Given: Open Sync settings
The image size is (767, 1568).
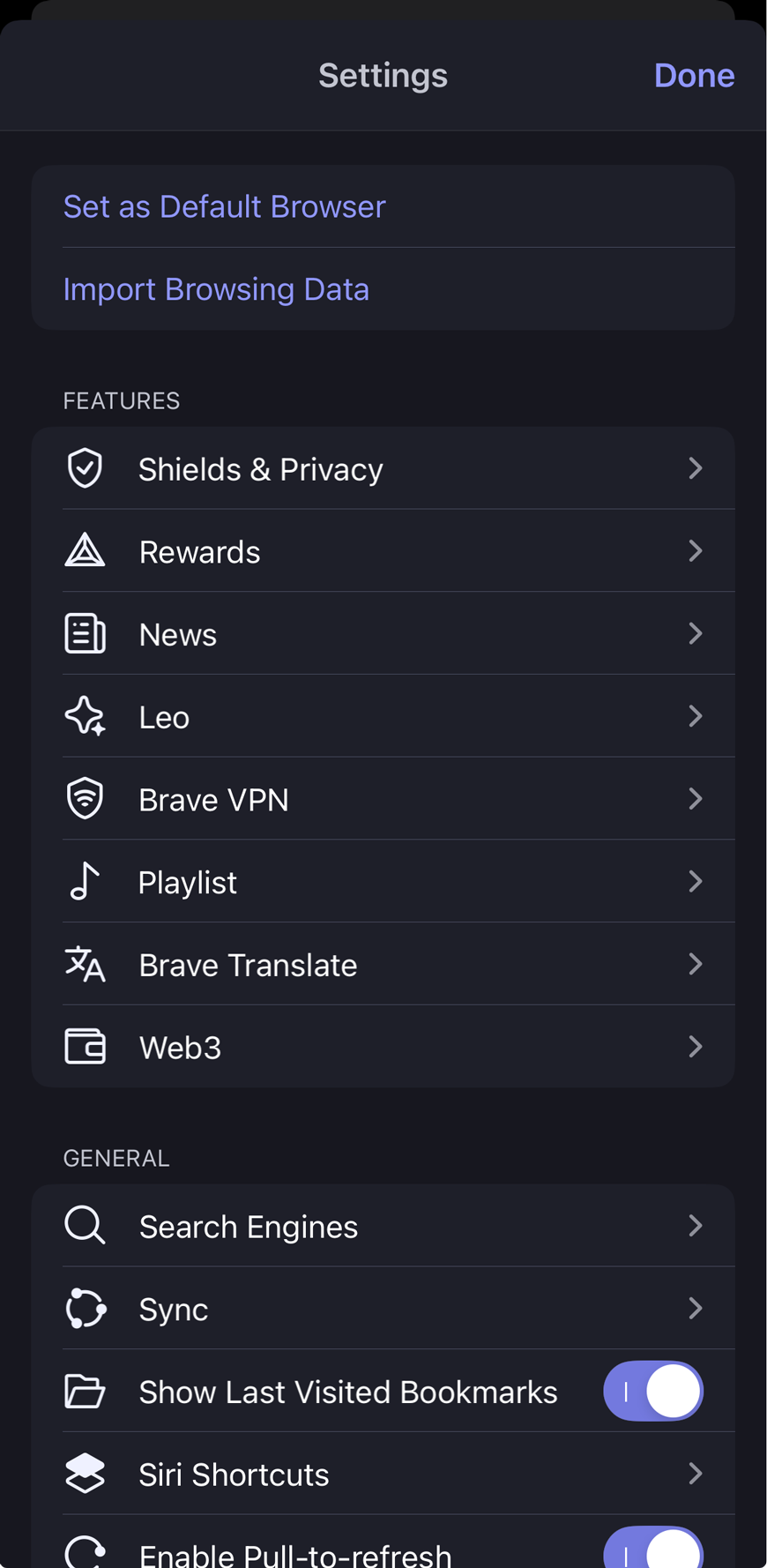Looking at the screenshot, I should (x=383, y=1309).
